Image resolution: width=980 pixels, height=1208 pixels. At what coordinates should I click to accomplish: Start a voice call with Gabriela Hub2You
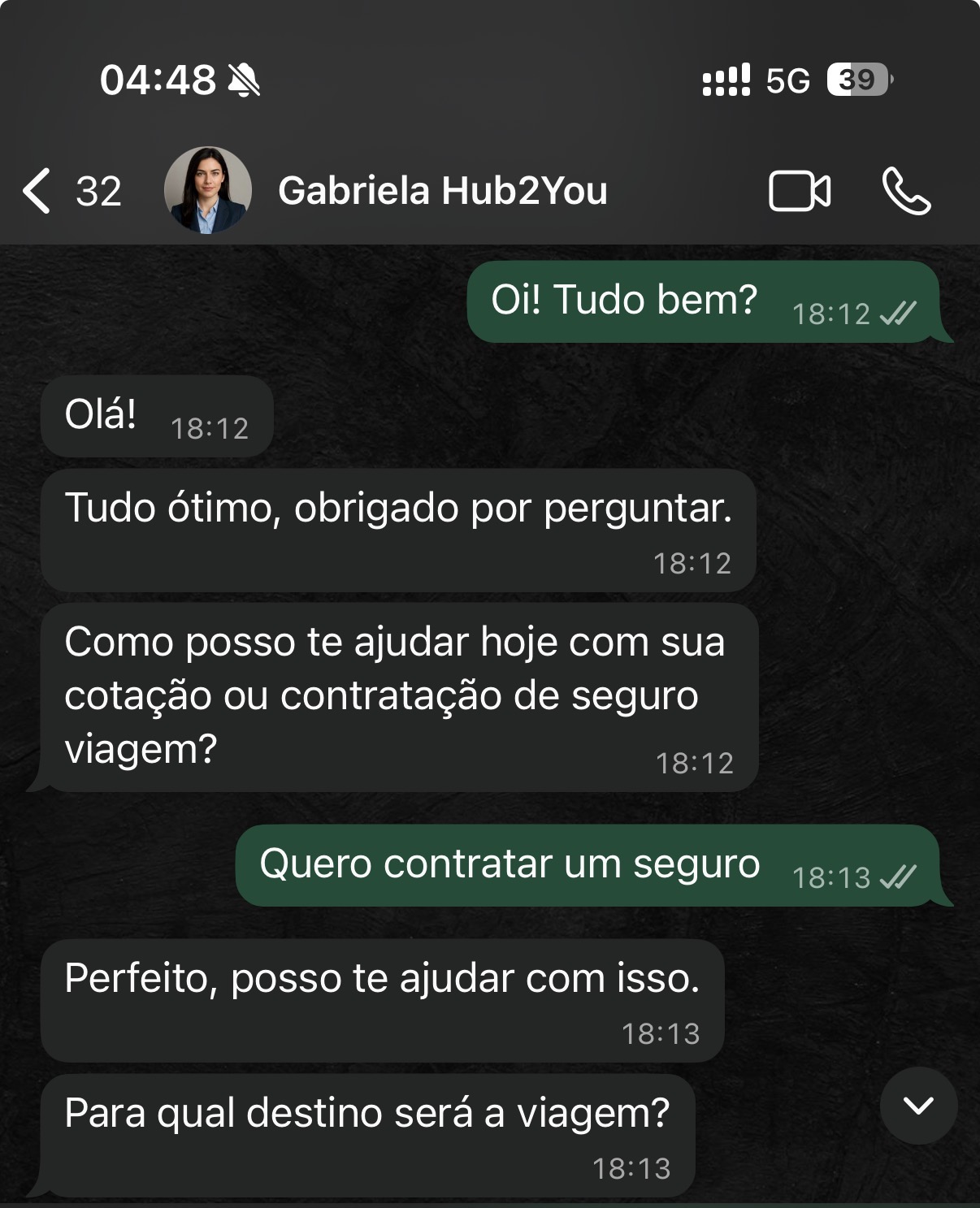(x=906, y=191)
